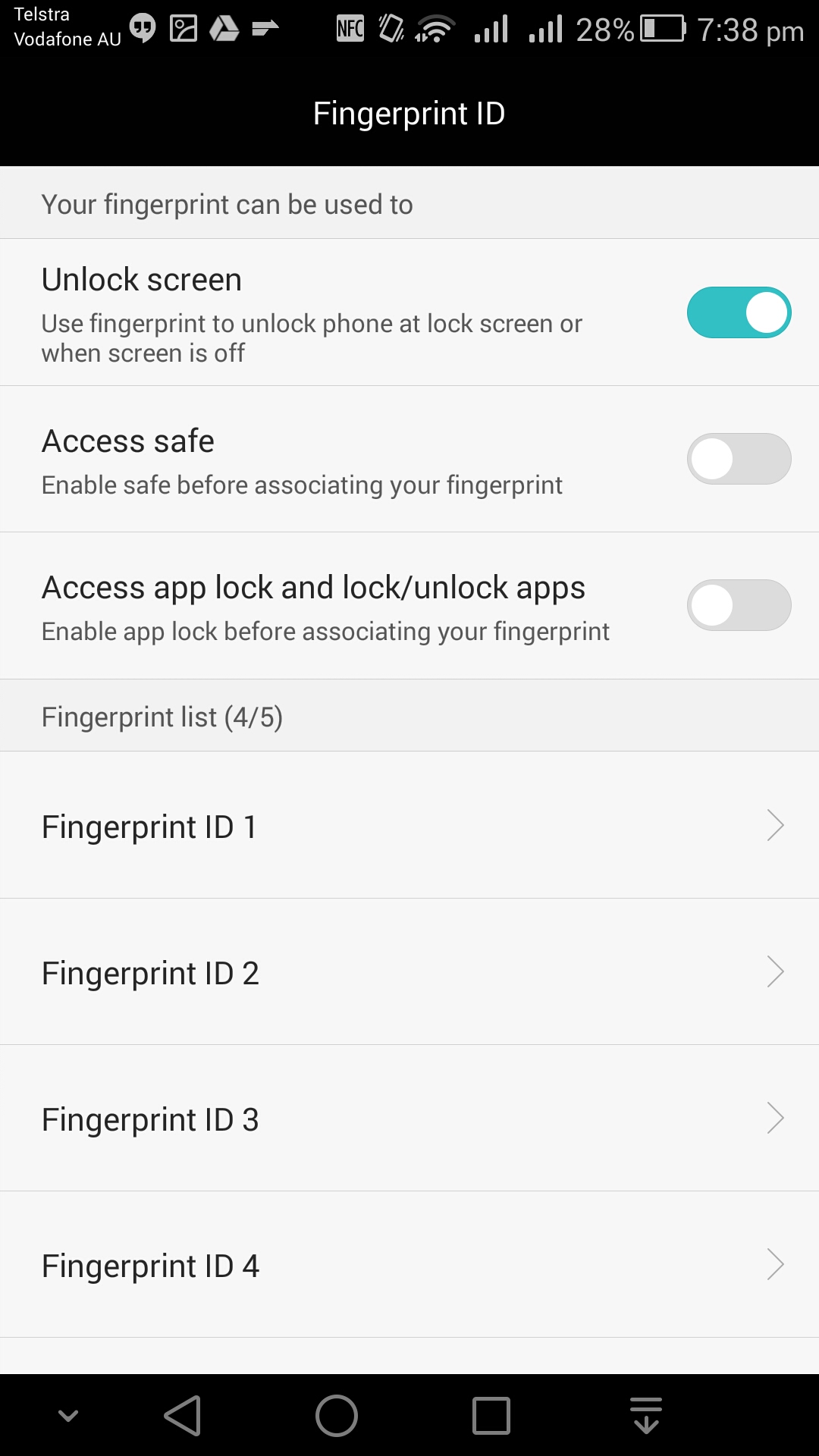
Task: Enable the Access safe toggle
Action: (x=739, y=459)
